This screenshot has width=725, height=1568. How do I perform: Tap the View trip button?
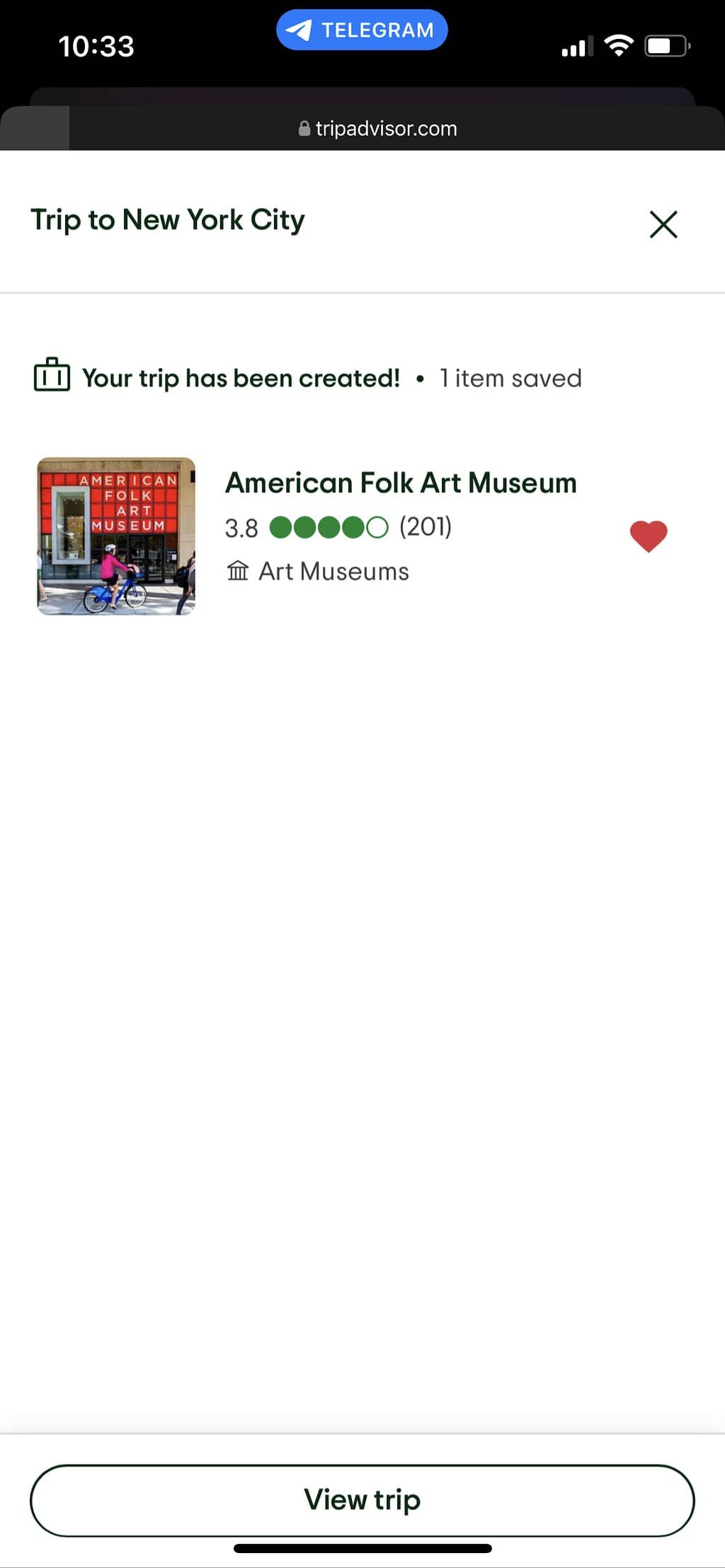[362, 1500]
